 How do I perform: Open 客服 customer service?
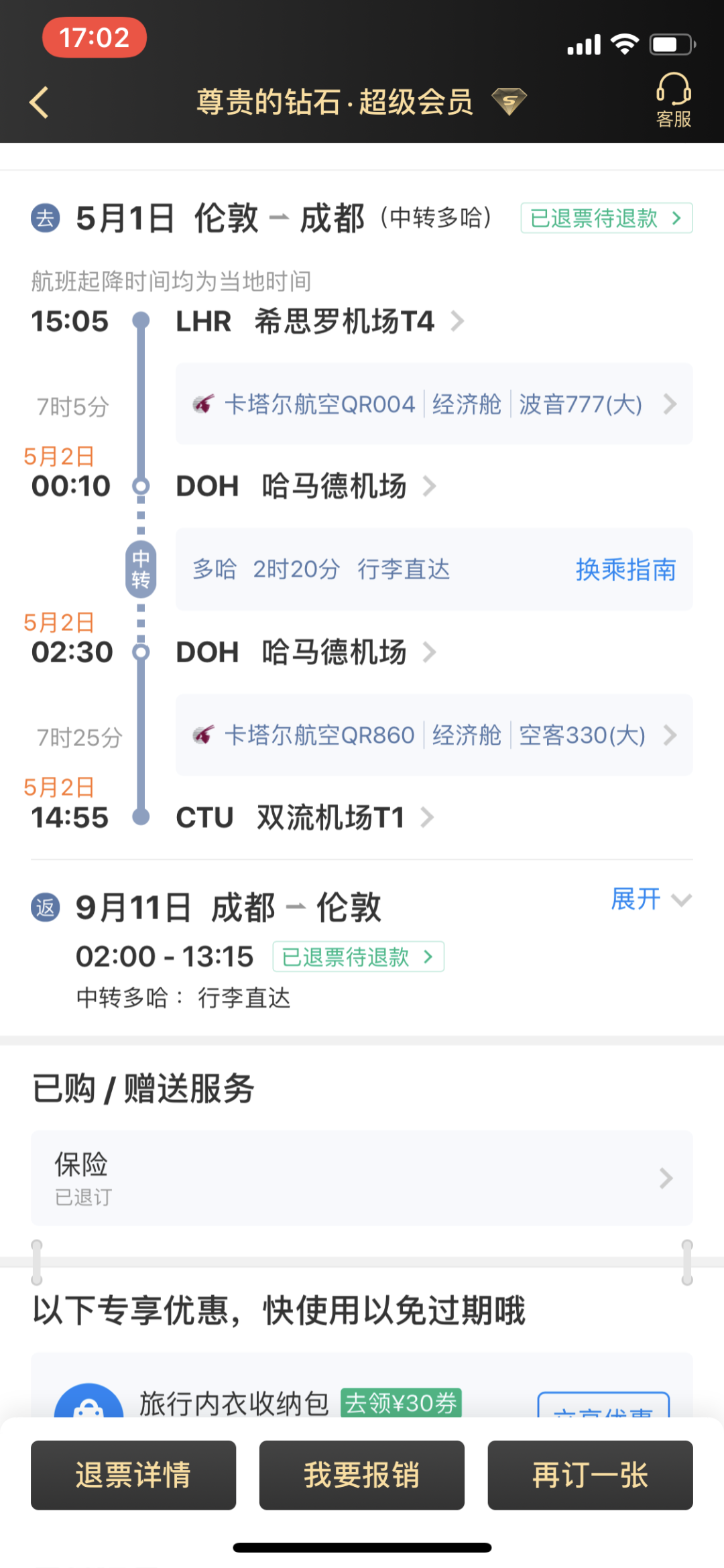pyautogui.click(x=673, y=101)
